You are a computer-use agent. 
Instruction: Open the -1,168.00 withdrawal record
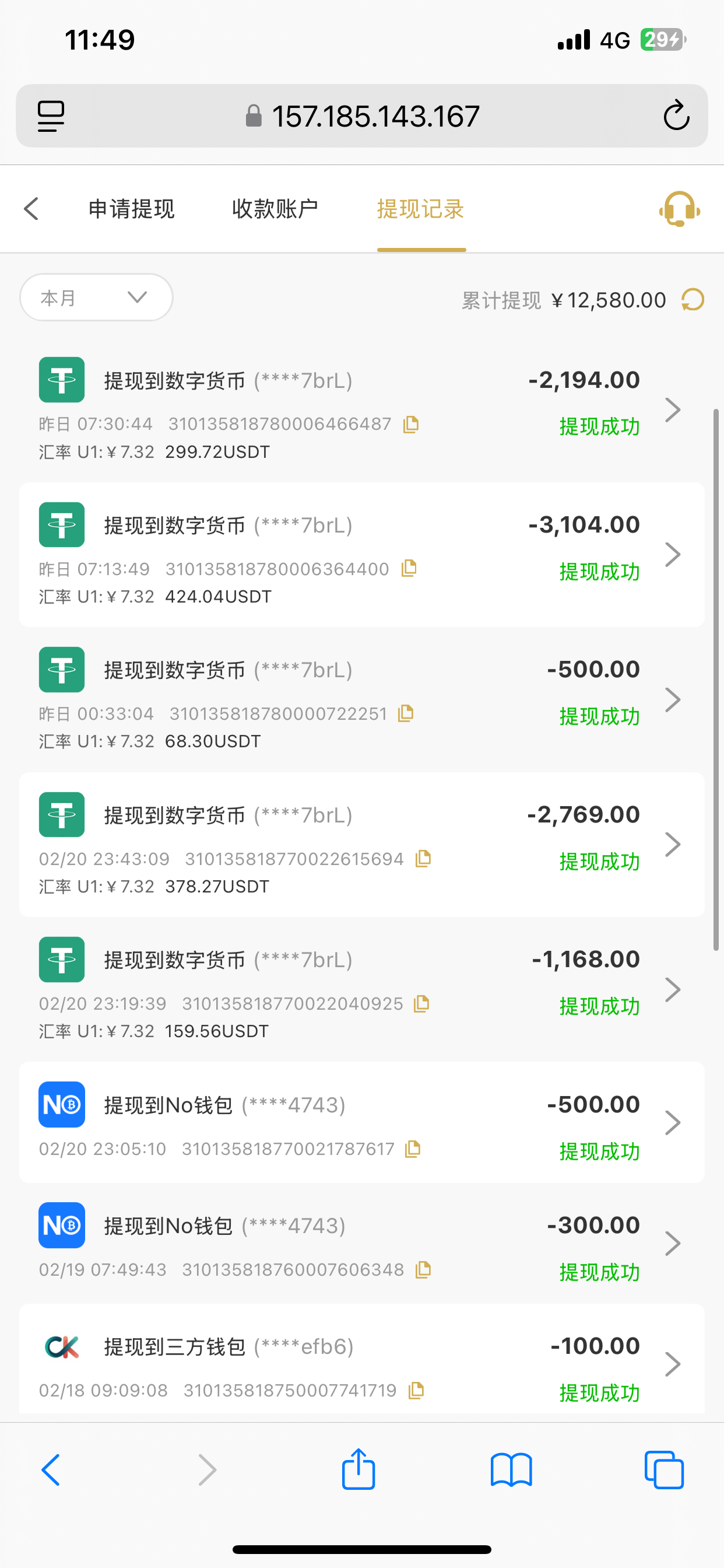tap(672, 989)
